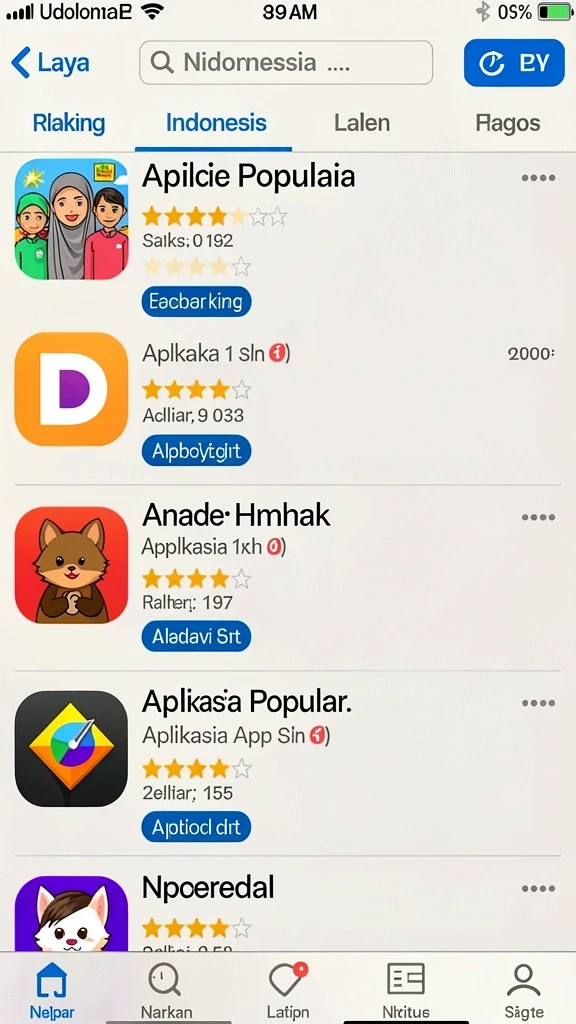Open the Flagos tab
Image resolution: width=576 pixels, height=1024 pixels.
coord(507,123)
